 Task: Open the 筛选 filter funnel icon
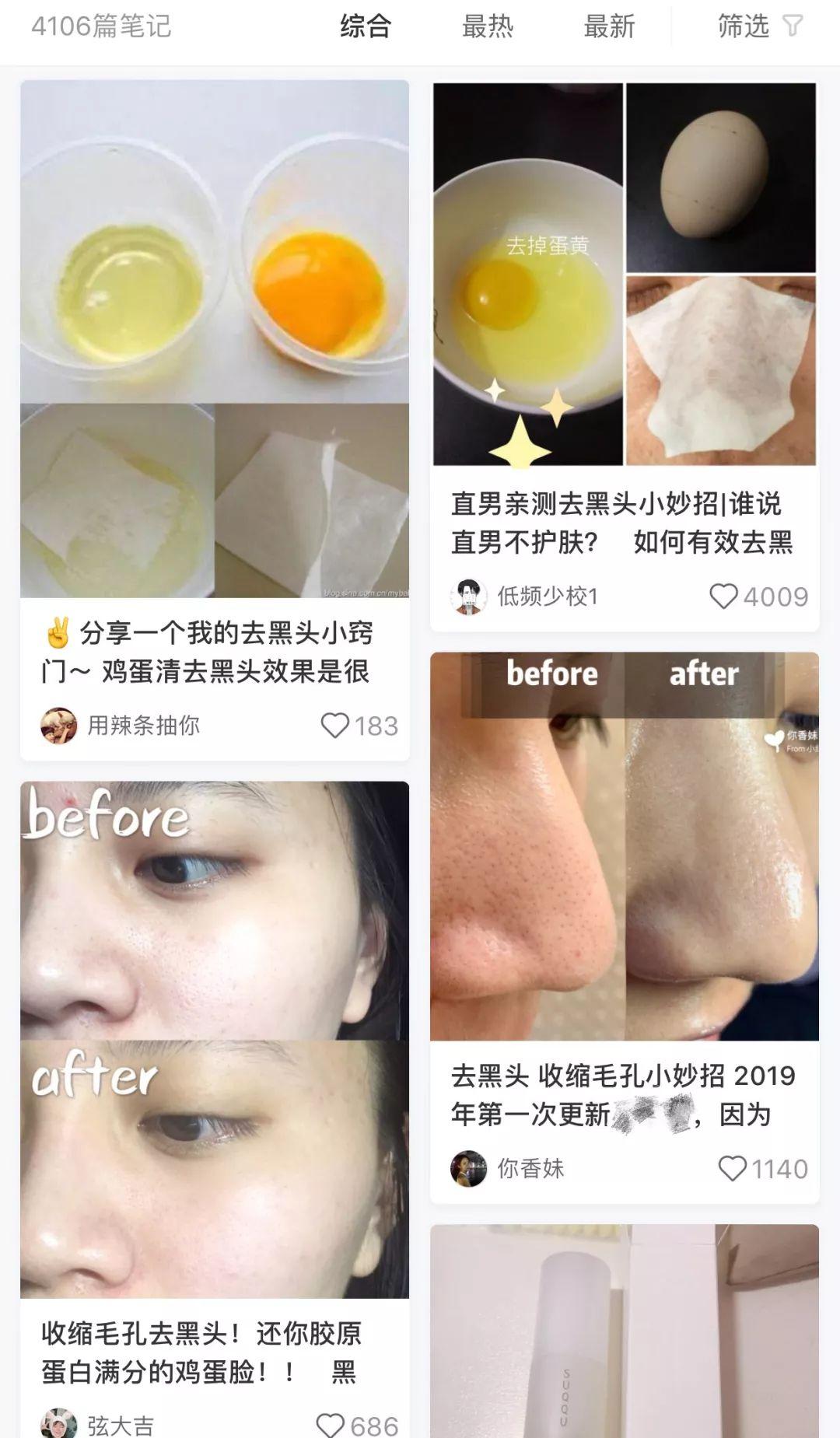click(792, 26)
